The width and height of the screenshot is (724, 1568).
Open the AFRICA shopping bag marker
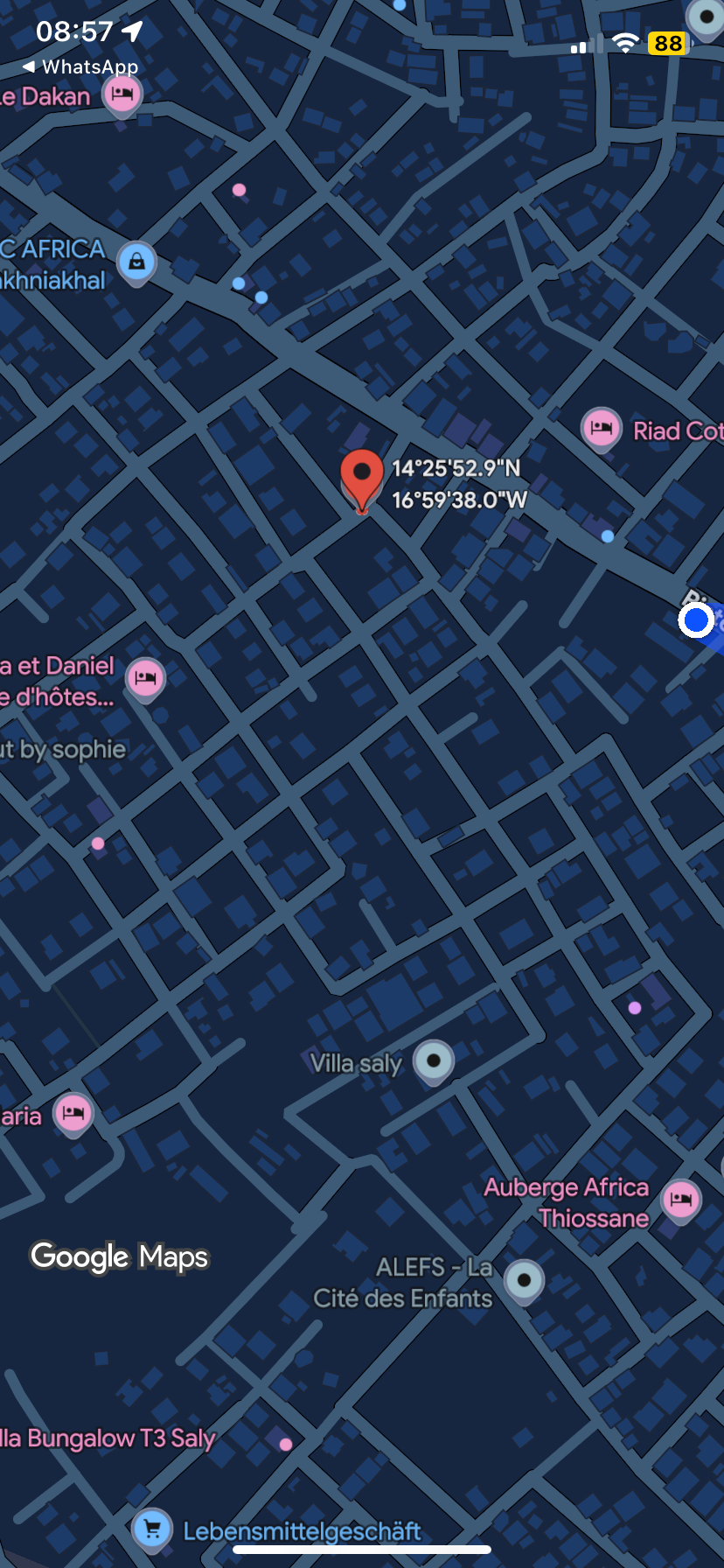(x=137, y=262)
